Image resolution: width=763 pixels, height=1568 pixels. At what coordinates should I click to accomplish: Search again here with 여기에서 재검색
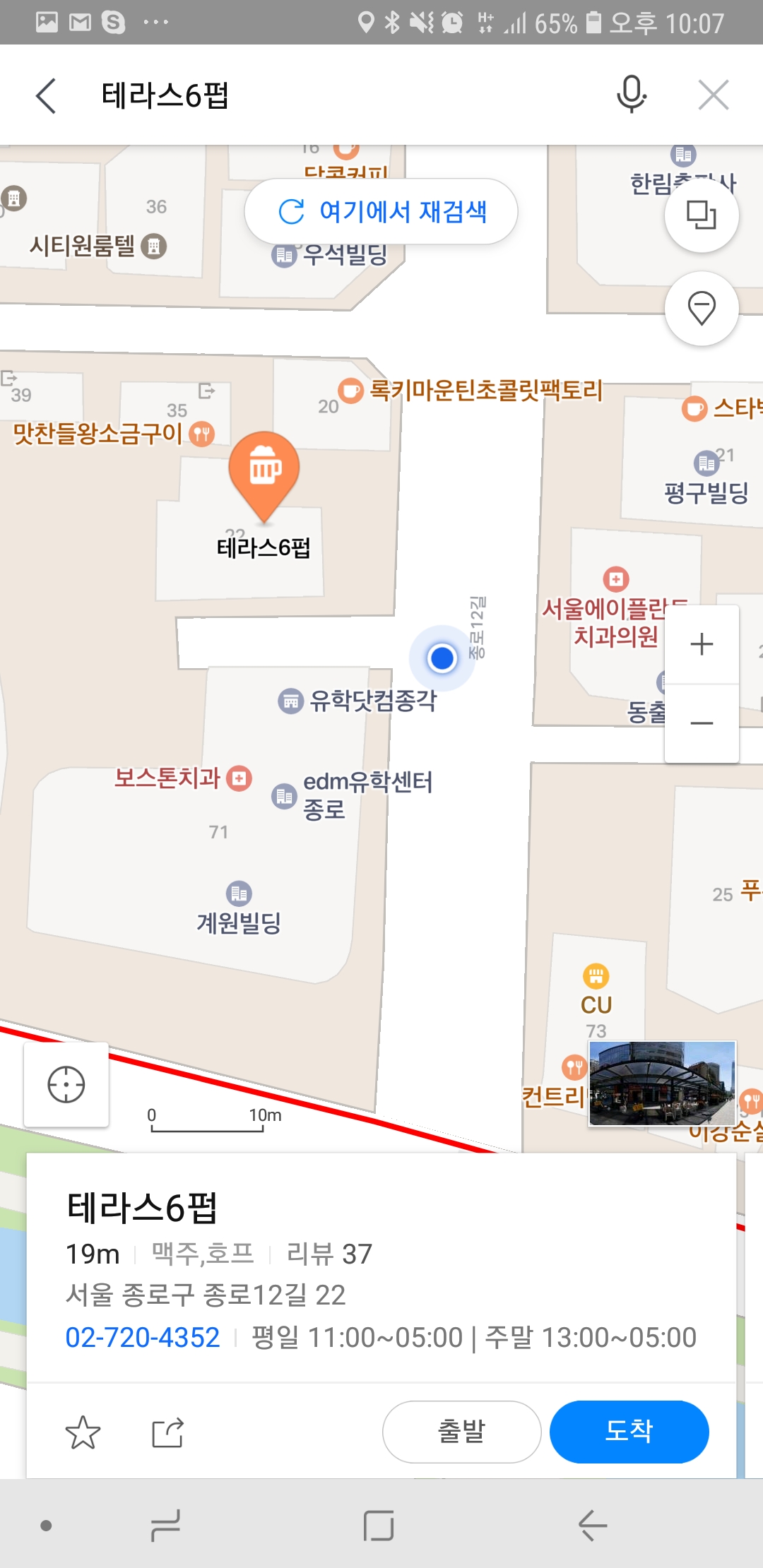381,211
